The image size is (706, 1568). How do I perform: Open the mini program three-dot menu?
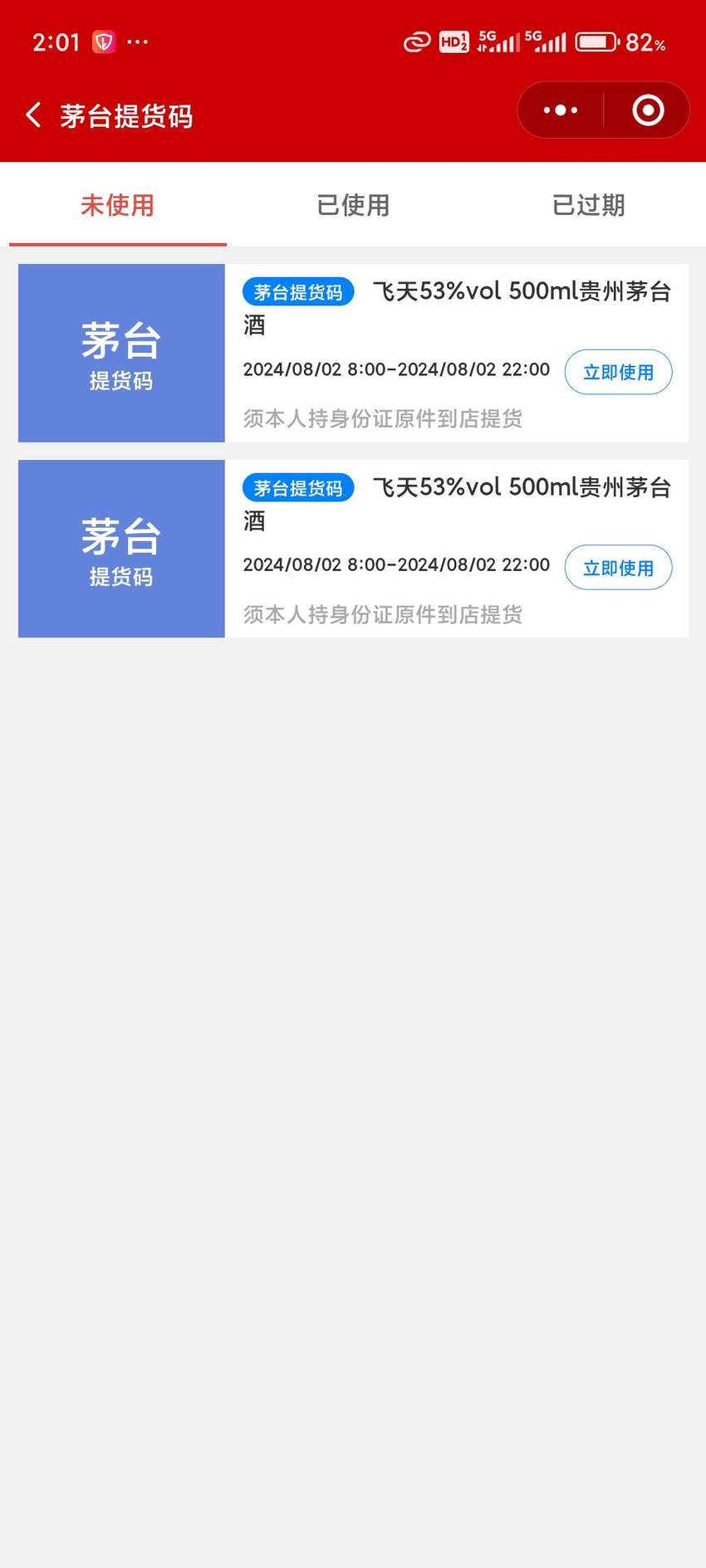pos(561,110)
